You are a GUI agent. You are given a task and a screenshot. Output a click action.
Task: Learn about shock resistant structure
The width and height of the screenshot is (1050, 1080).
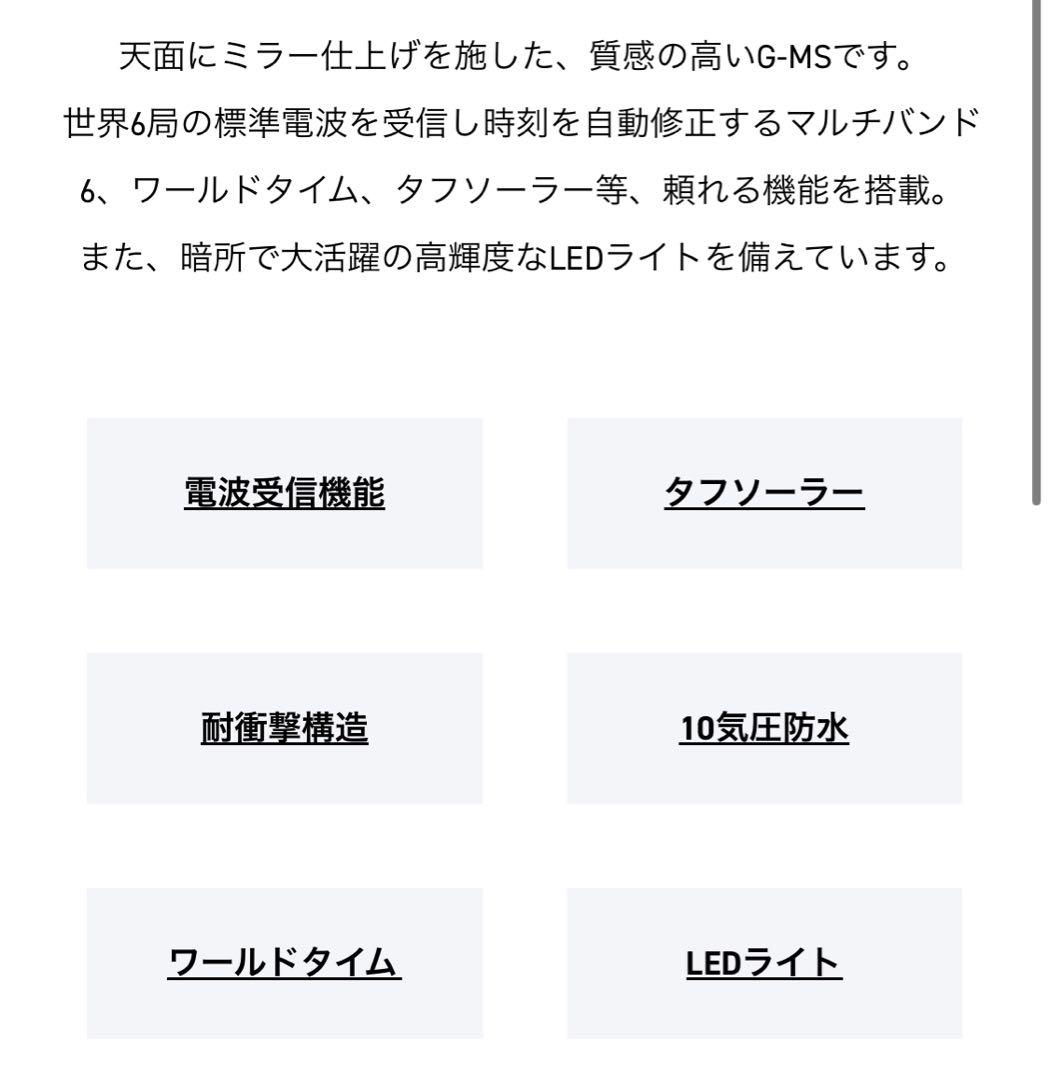(284, 729)
